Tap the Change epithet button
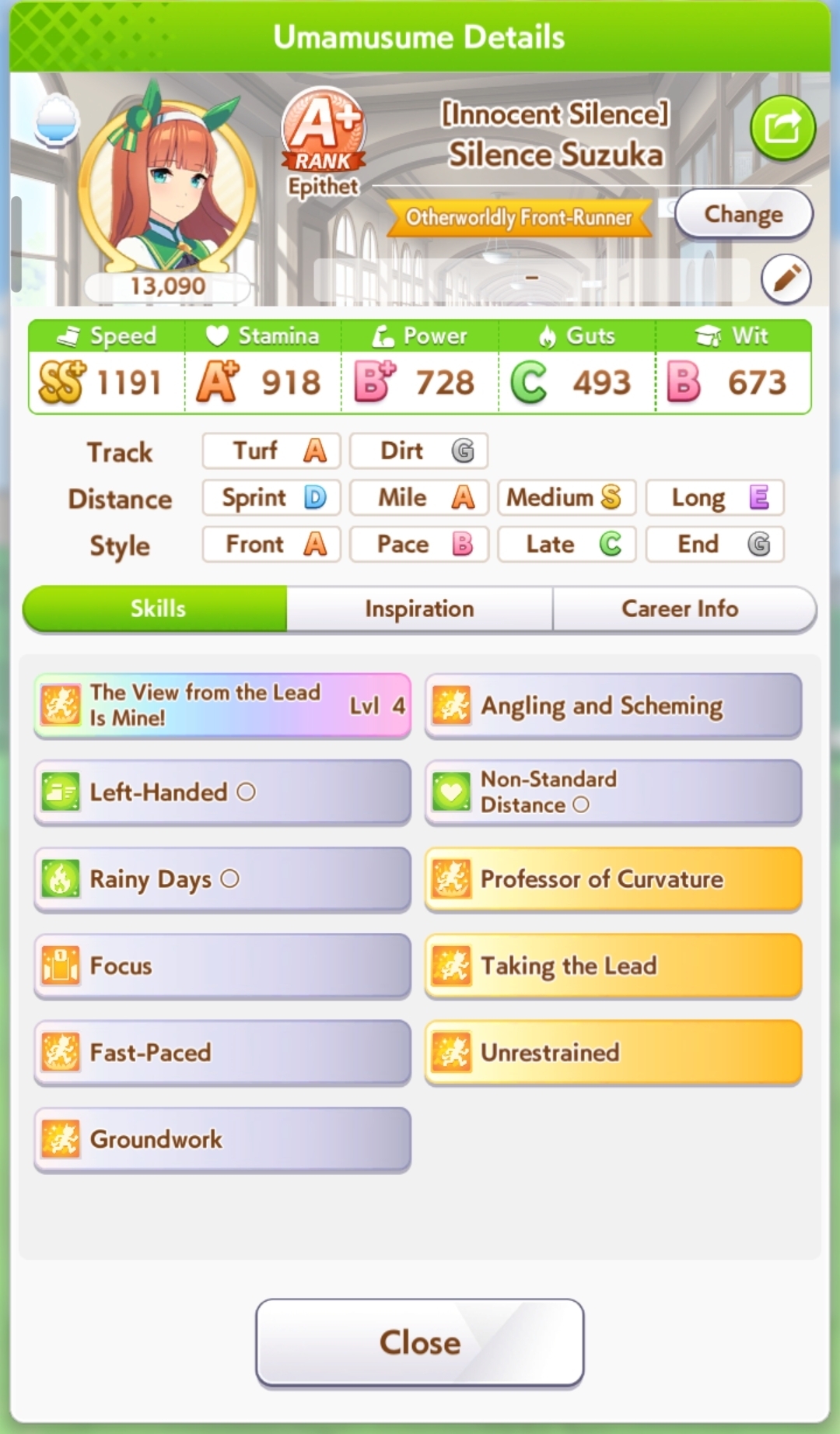 (x=743, y=214)
